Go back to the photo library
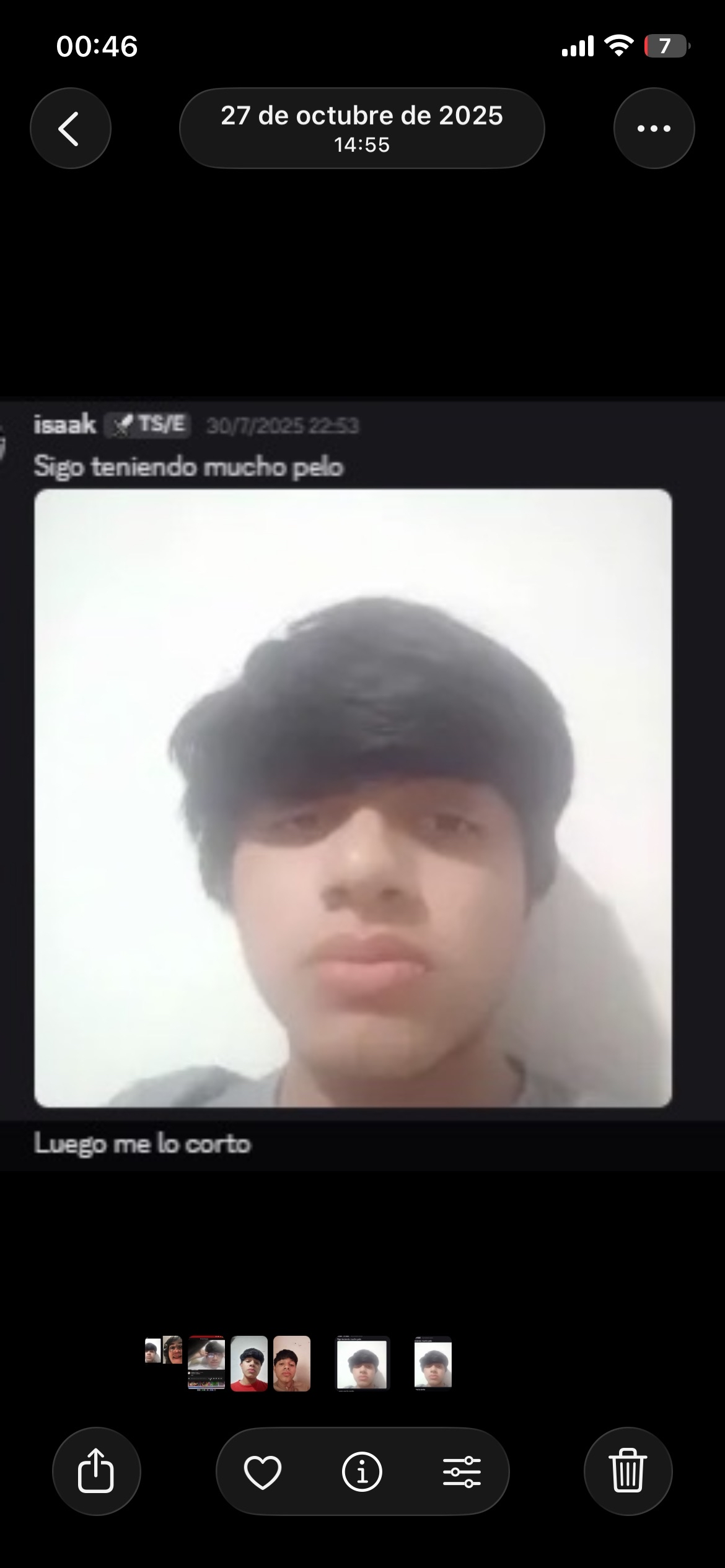Image resolution: width=725 pixels, height=1568 pixels. 70,128
